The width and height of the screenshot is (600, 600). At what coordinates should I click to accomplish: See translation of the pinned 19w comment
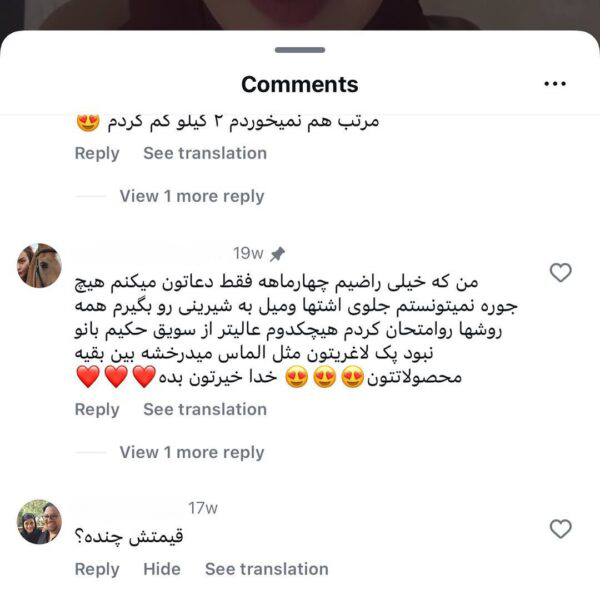click(x=205, y=409)
